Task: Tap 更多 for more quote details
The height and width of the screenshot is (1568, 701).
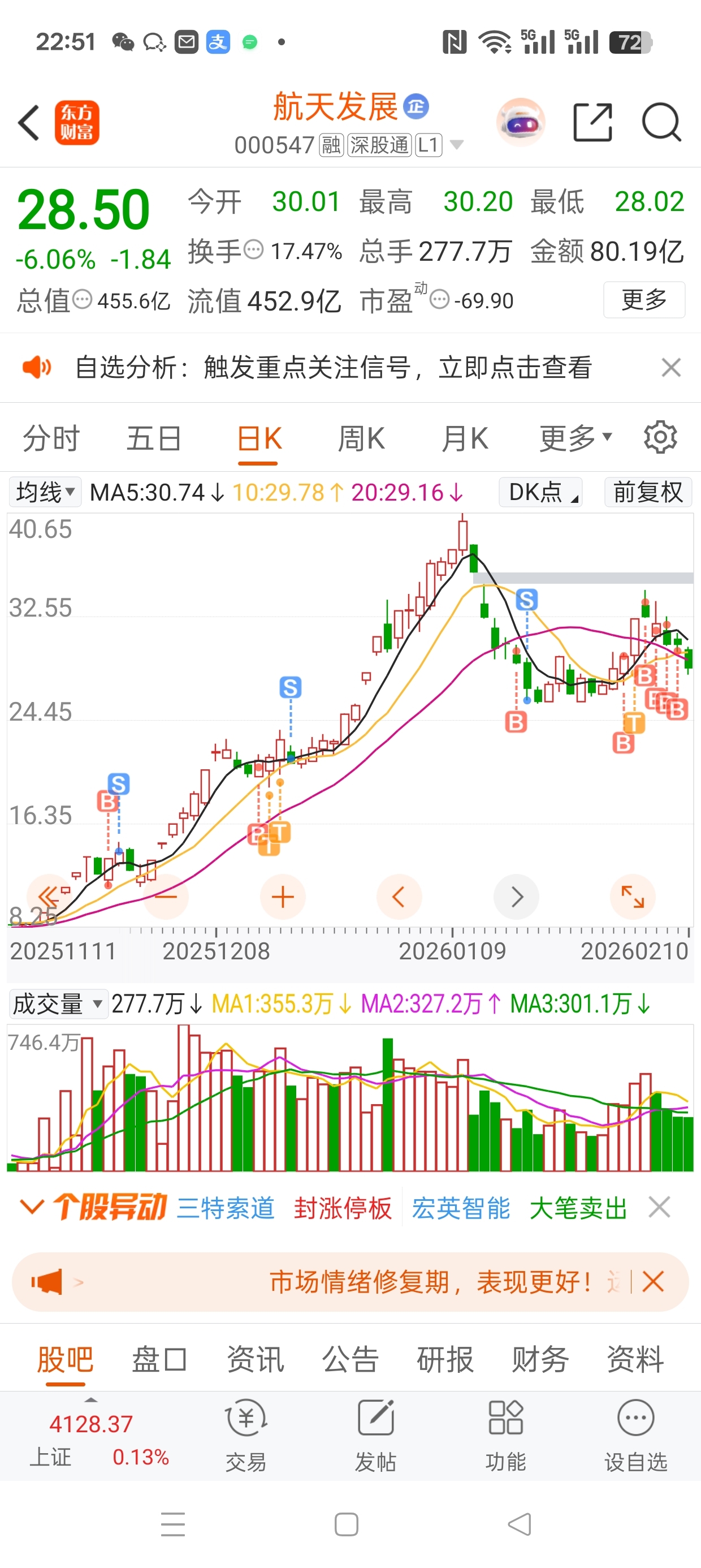Action: (x=644, y=300)
